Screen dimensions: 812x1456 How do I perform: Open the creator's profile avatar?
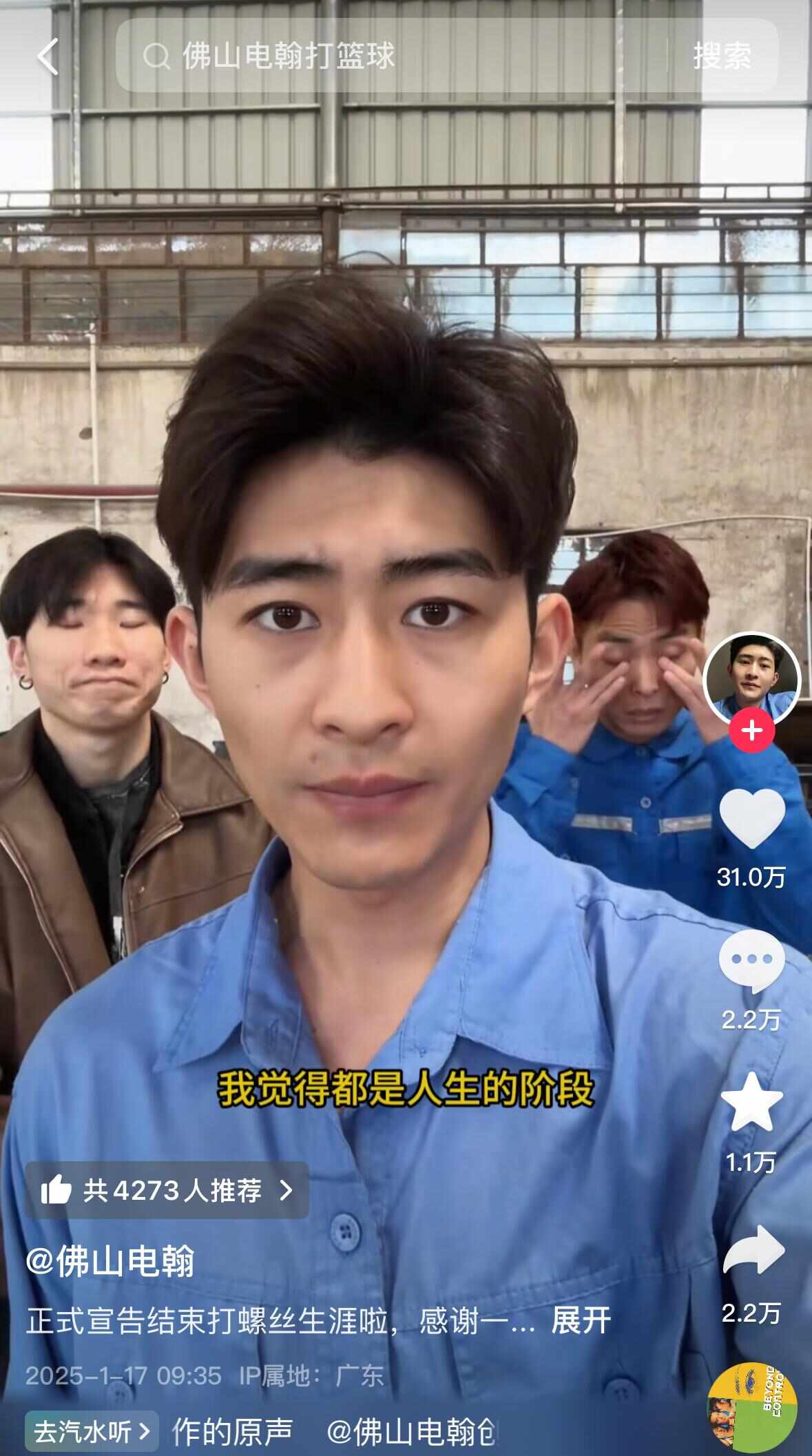click(751, 678)
